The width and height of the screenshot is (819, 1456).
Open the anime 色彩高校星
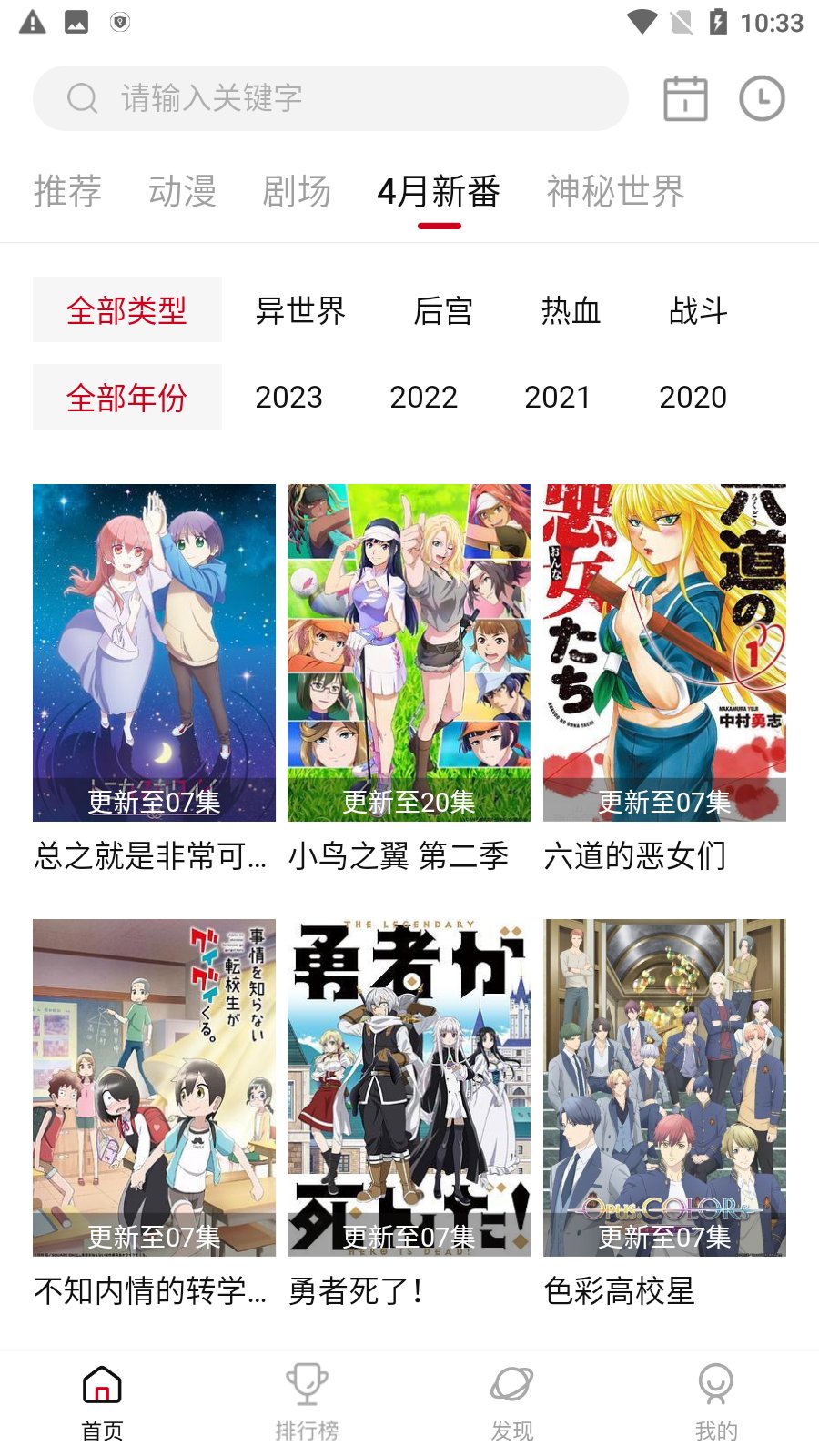[x=664, y=1087]
